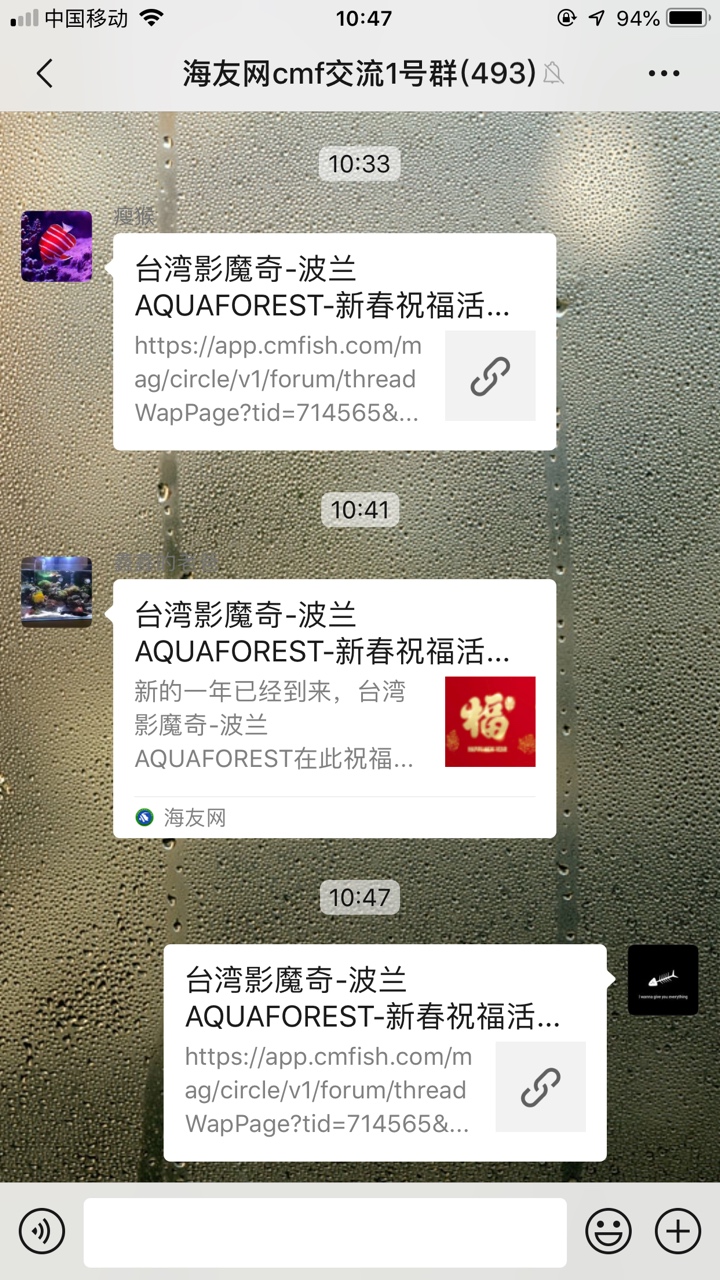The width and height of the screenshot is (720, 1280).
Task: Go back from the group chat
Action: (44, 73)
